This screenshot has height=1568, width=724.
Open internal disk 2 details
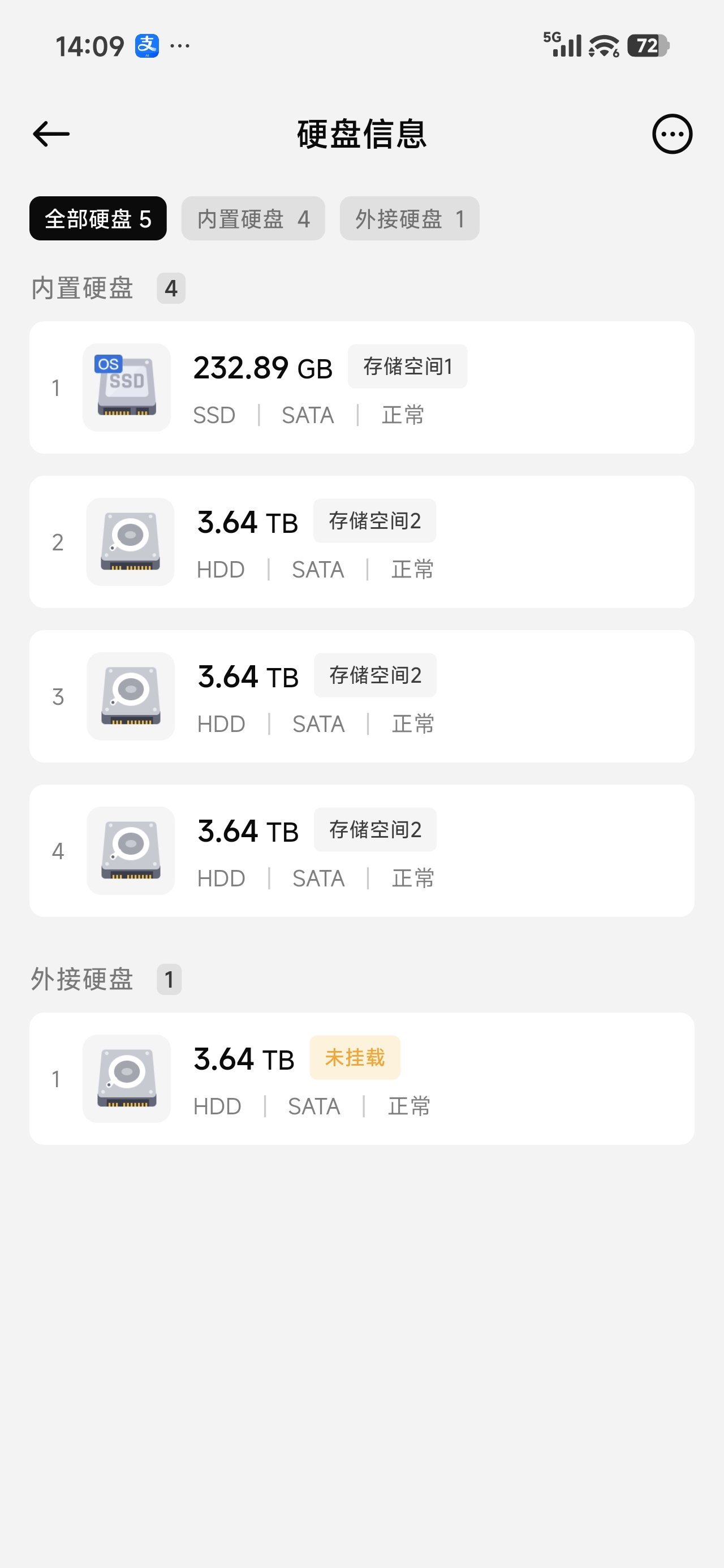tap(361, 542)
